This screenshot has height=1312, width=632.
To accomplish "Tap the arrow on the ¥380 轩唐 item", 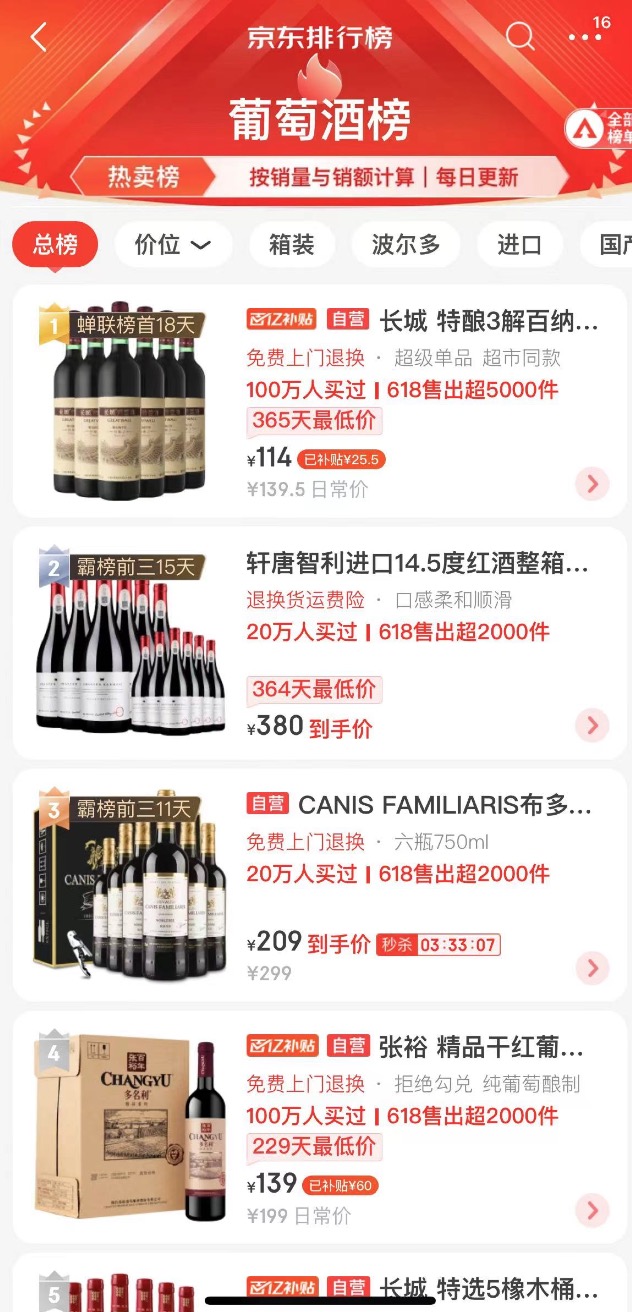I will (592, 725).
